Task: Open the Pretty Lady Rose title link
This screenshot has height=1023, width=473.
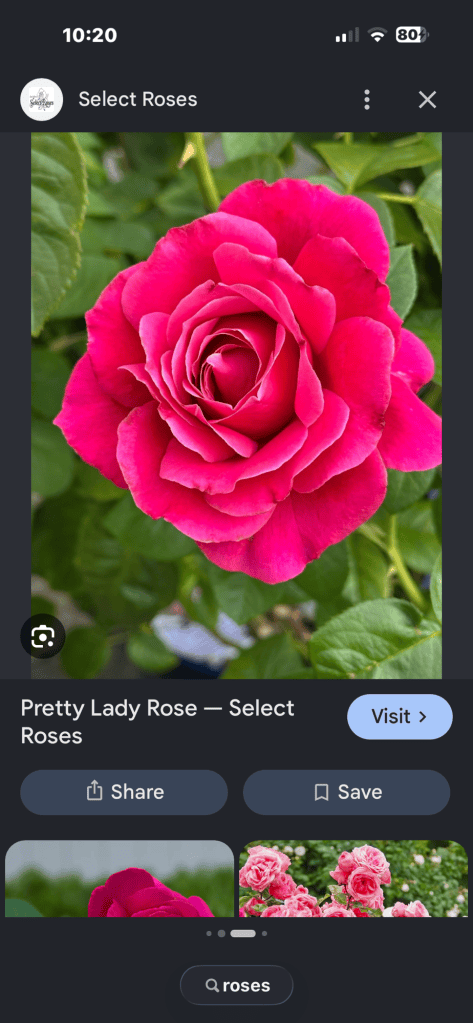Action: pos(157,722)
